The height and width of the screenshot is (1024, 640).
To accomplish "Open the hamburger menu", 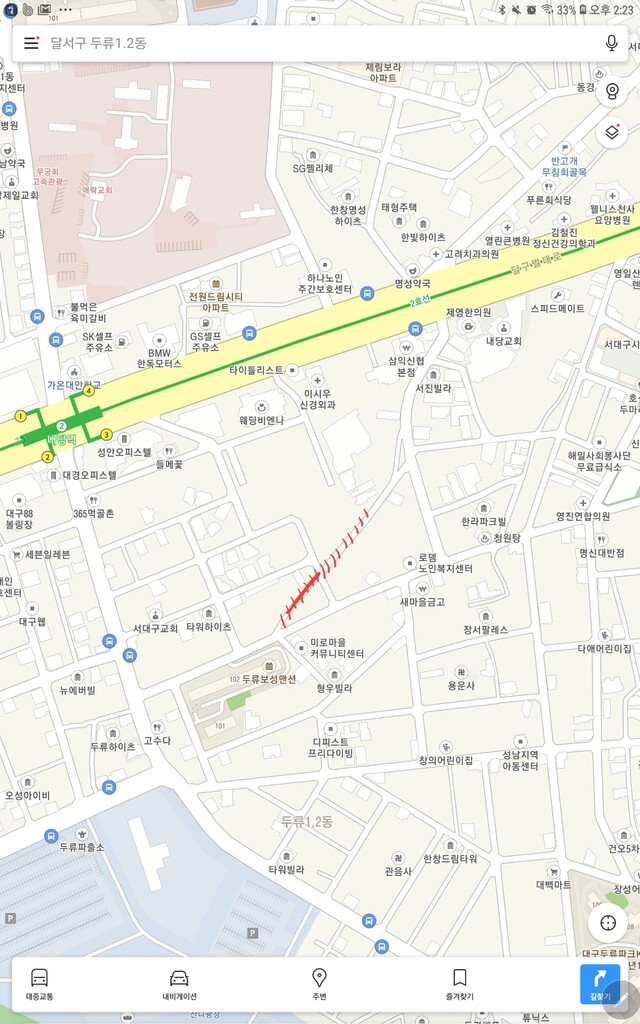I will pyautogui.click(x=31, y=43).
